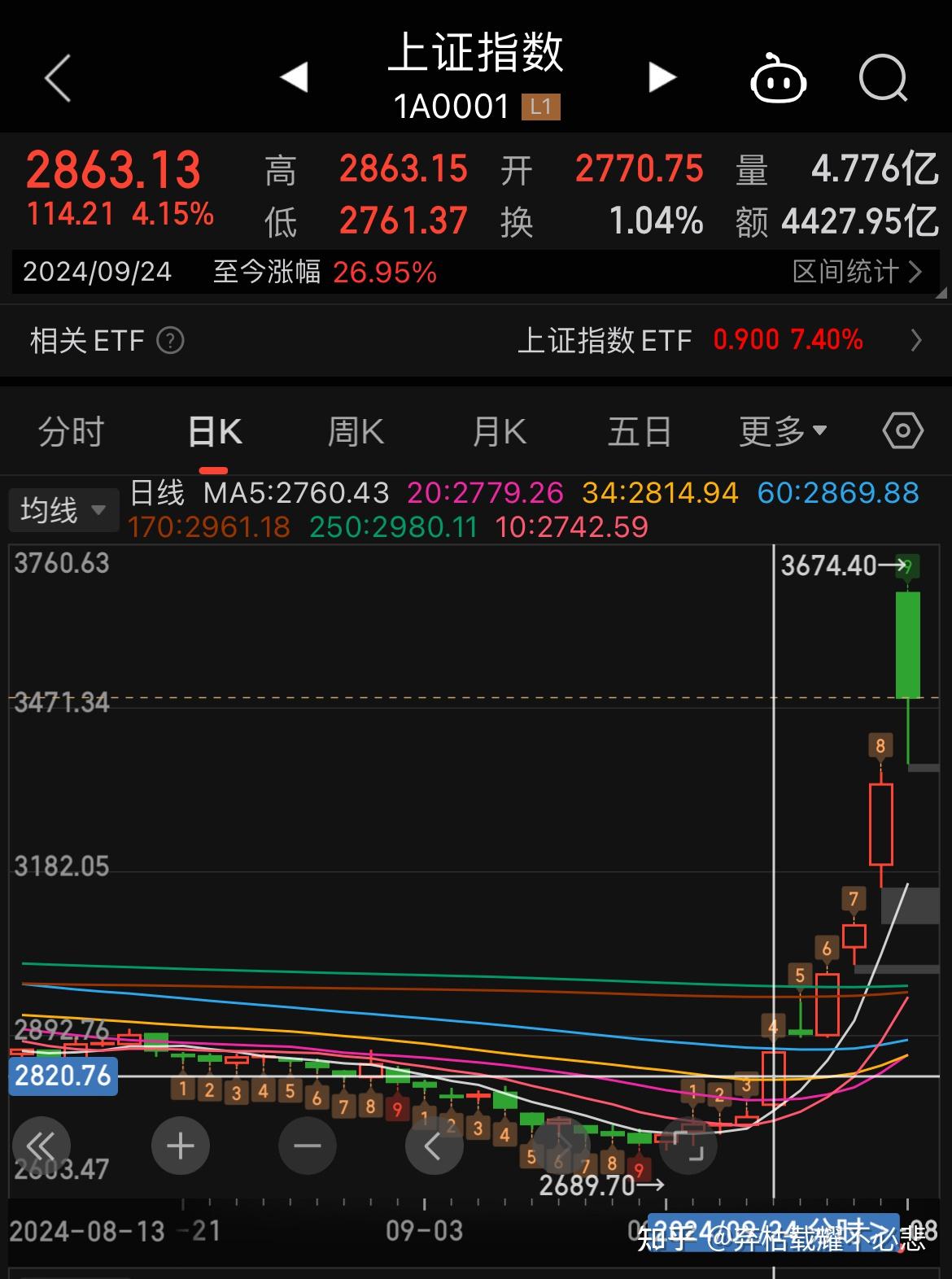Switch to the 分时 intraday tab
952x1279 pixels.
(x=68, y=432)
